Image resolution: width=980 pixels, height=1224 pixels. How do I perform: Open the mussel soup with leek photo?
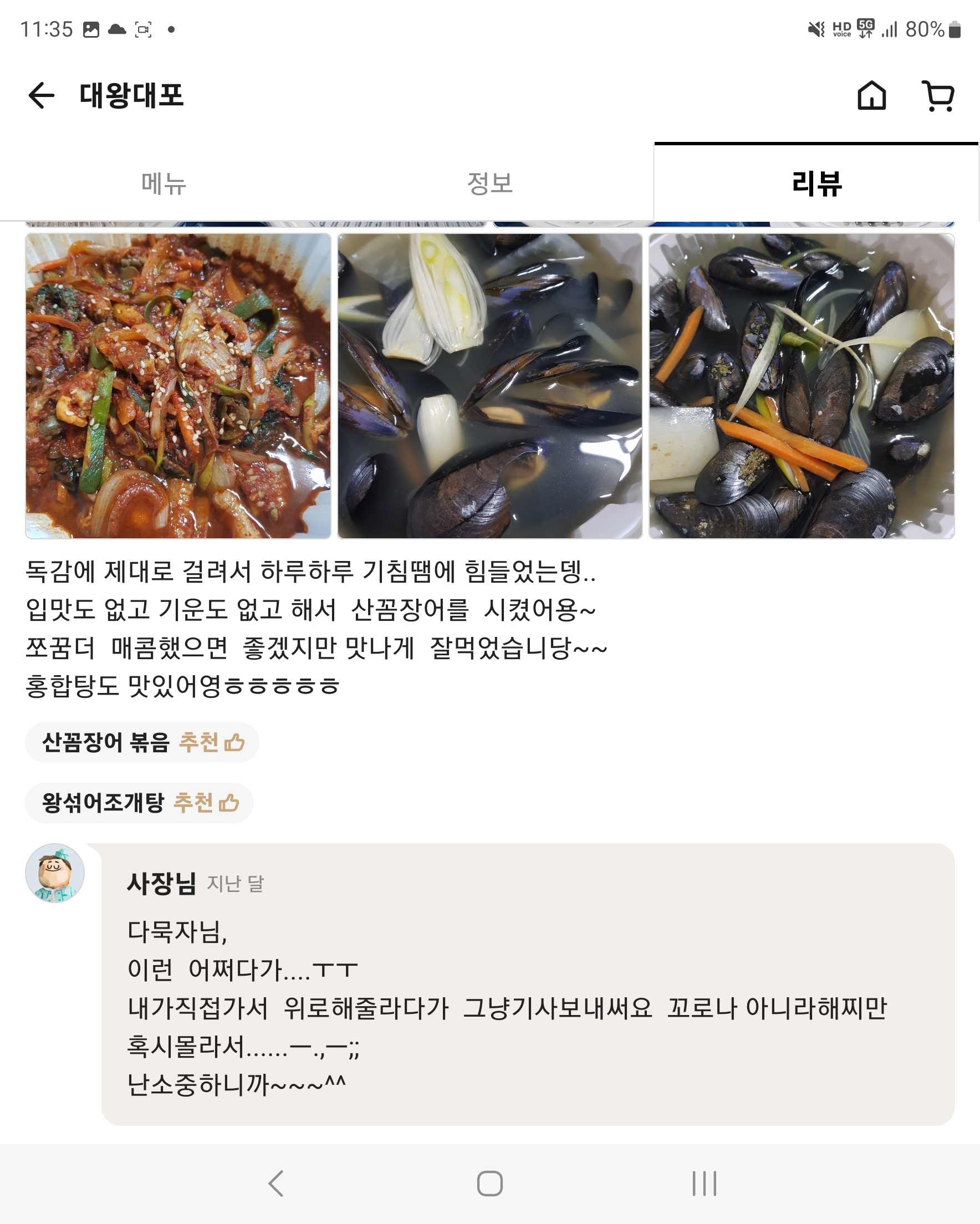coord(489,386)
